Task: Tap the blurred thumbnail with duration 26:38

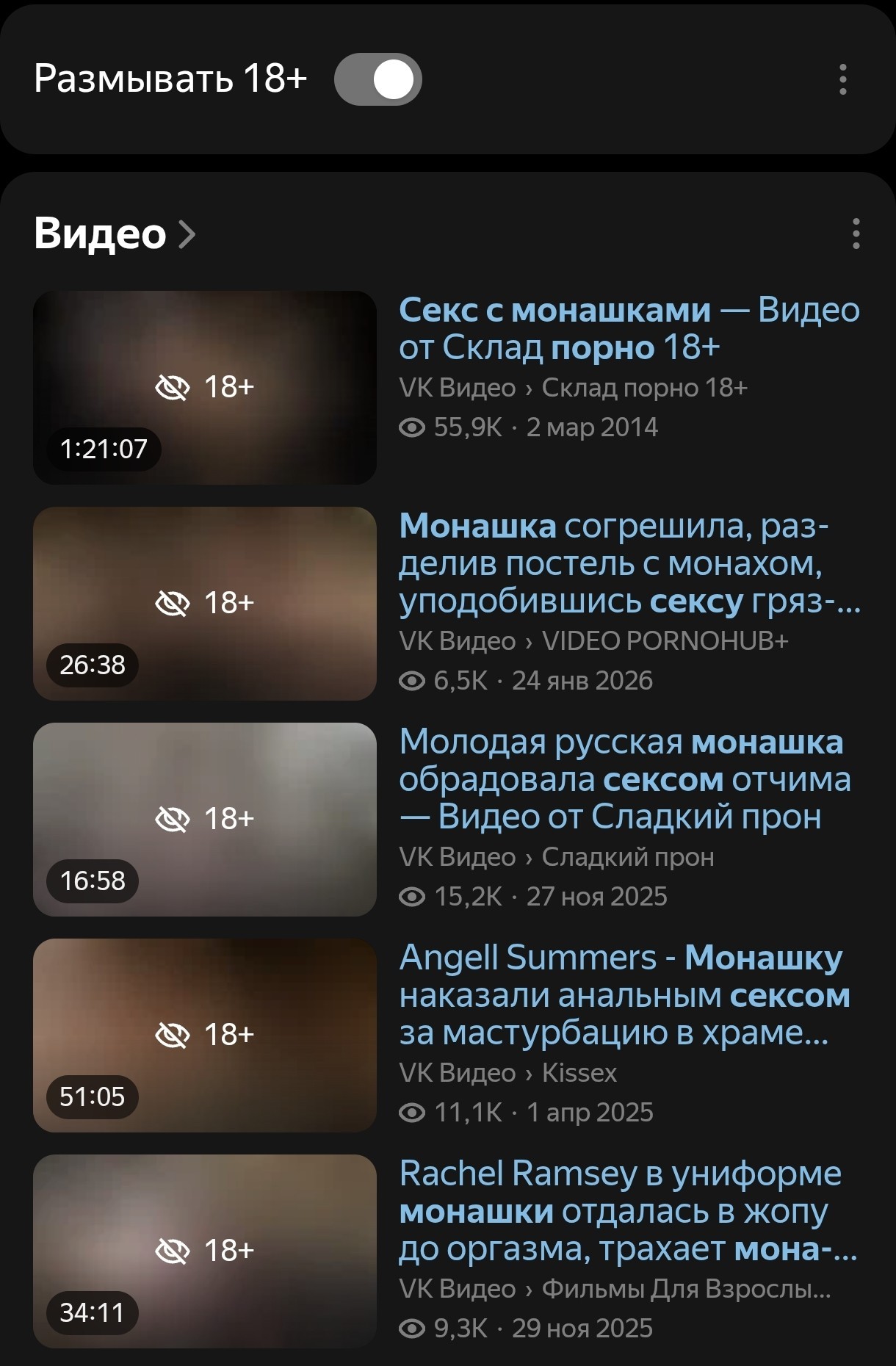Action: (205, 603)
